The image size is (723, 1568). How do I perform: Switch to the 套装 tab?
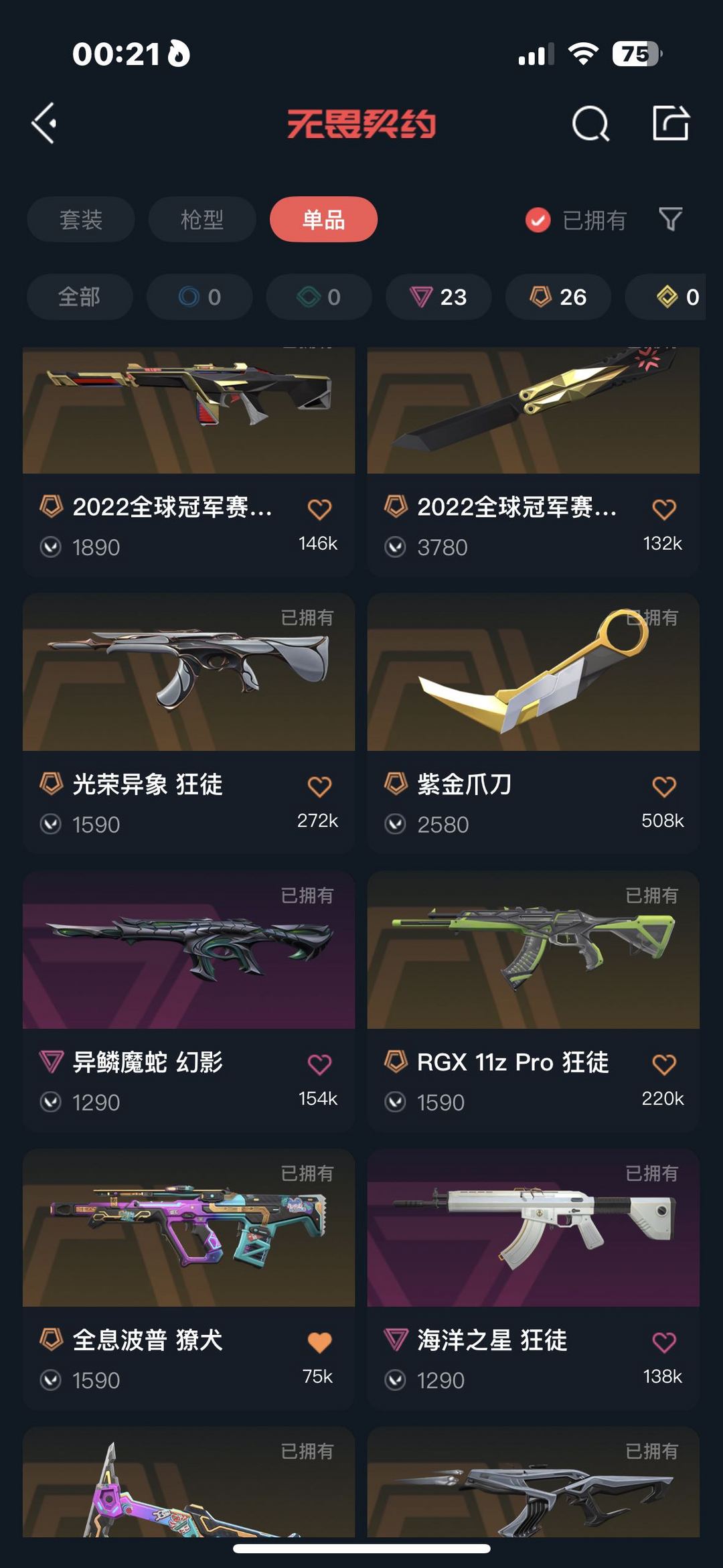81,219
